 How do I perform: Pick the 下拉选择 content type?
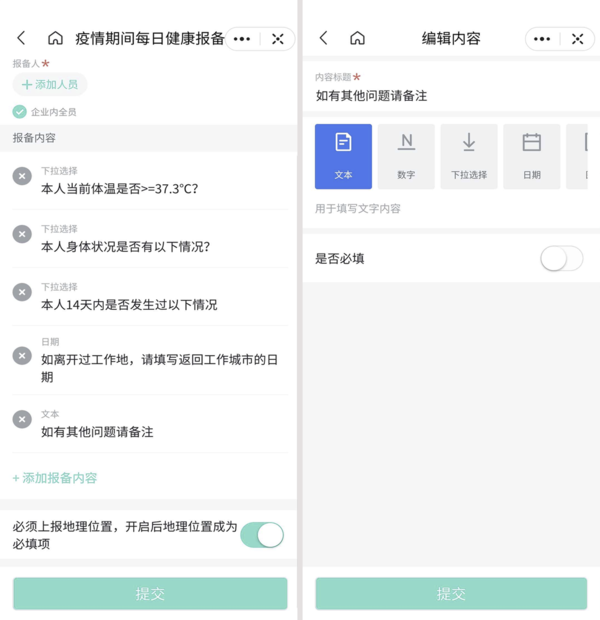click(468, 156)
